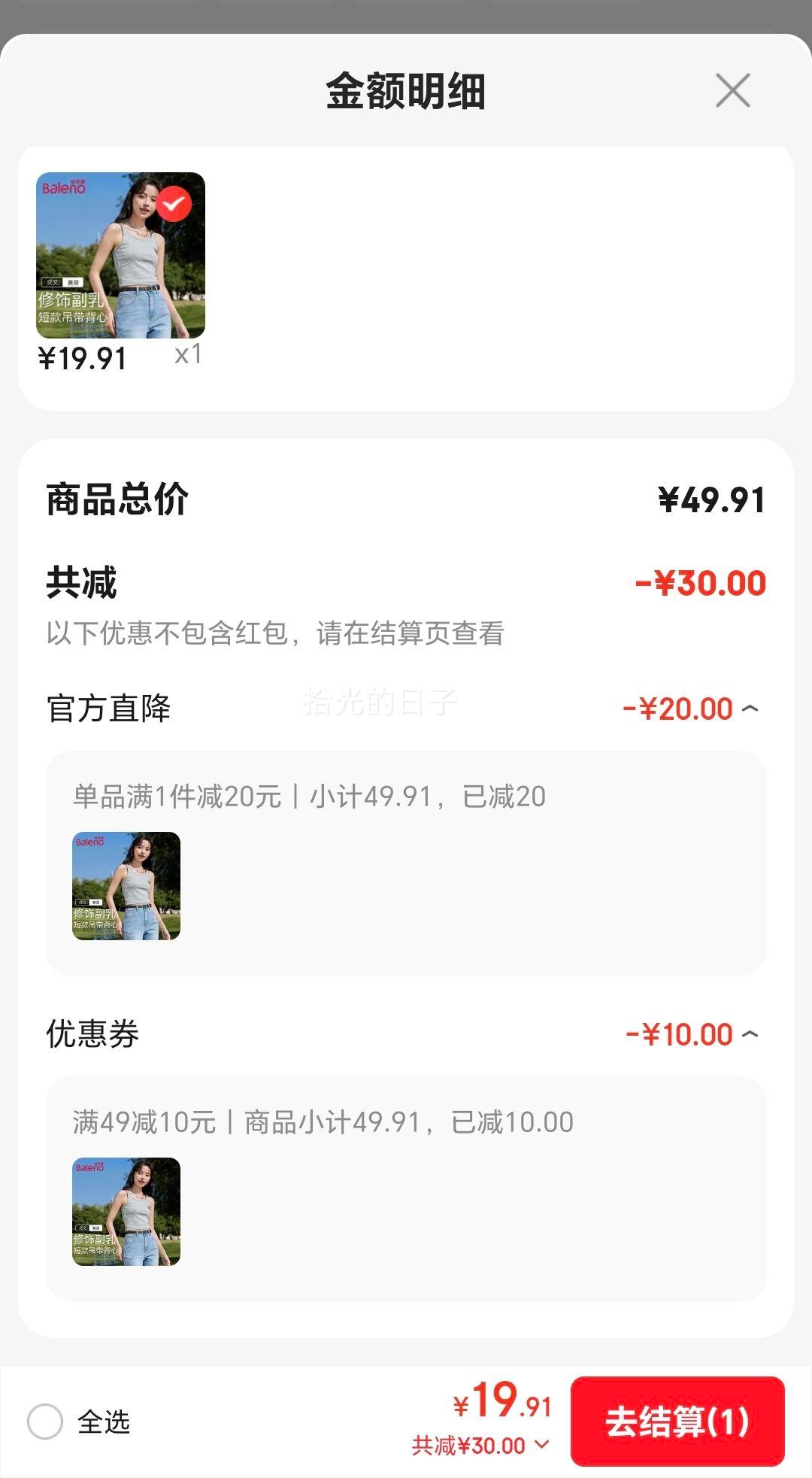The width and height of the screenshot is (812, 1478).
Task: Tap 去结算(1) to check out
Action: (x=677, y=1422)
